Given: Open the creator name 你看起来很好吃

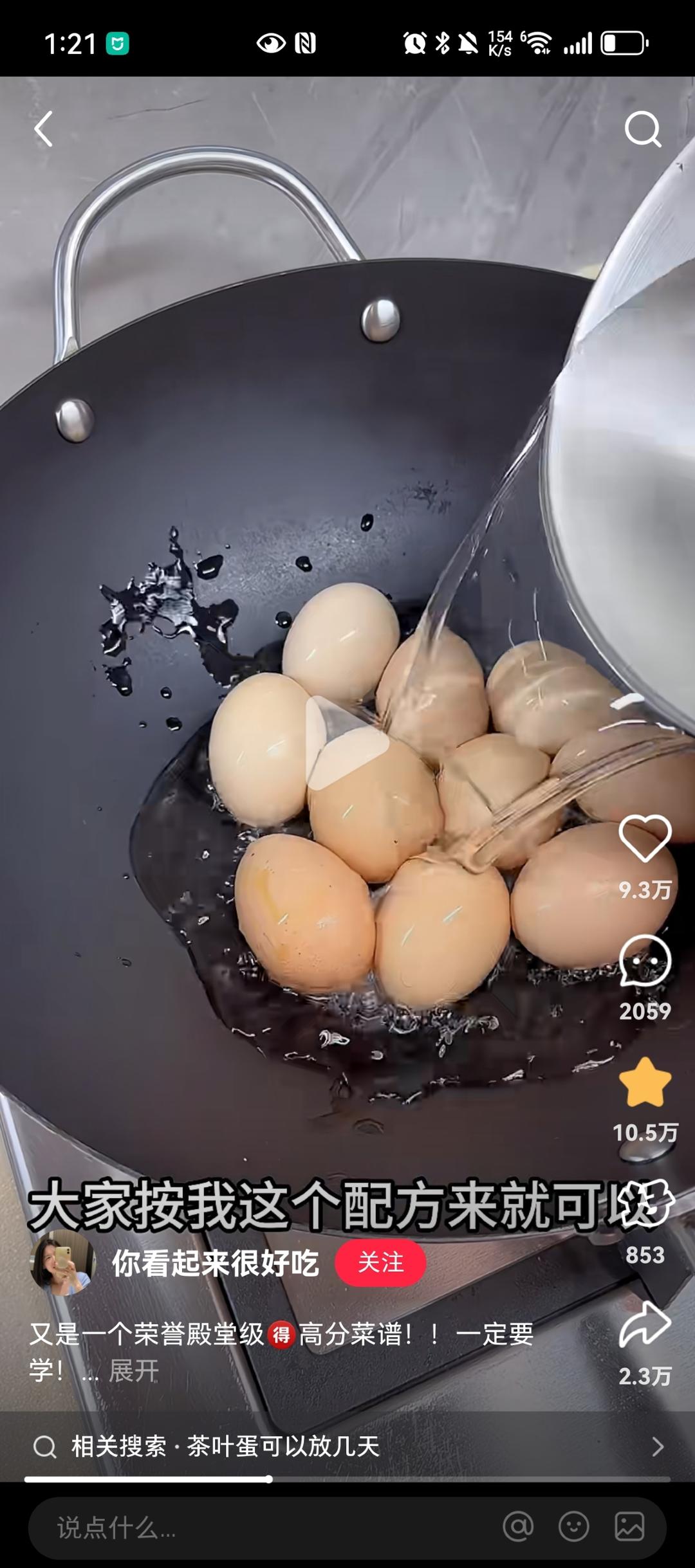Looking at the screenshot, I should pos(216,1263).
